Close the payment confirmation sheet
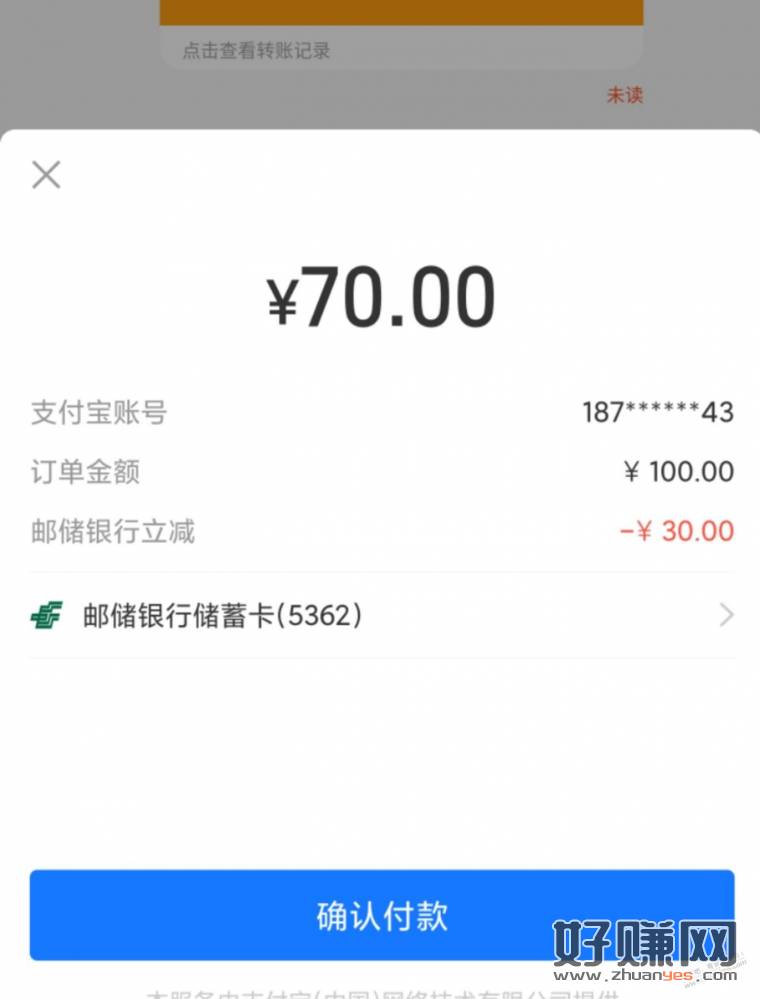Viewport: 760px width, 999px height. [x=46, y=176]
